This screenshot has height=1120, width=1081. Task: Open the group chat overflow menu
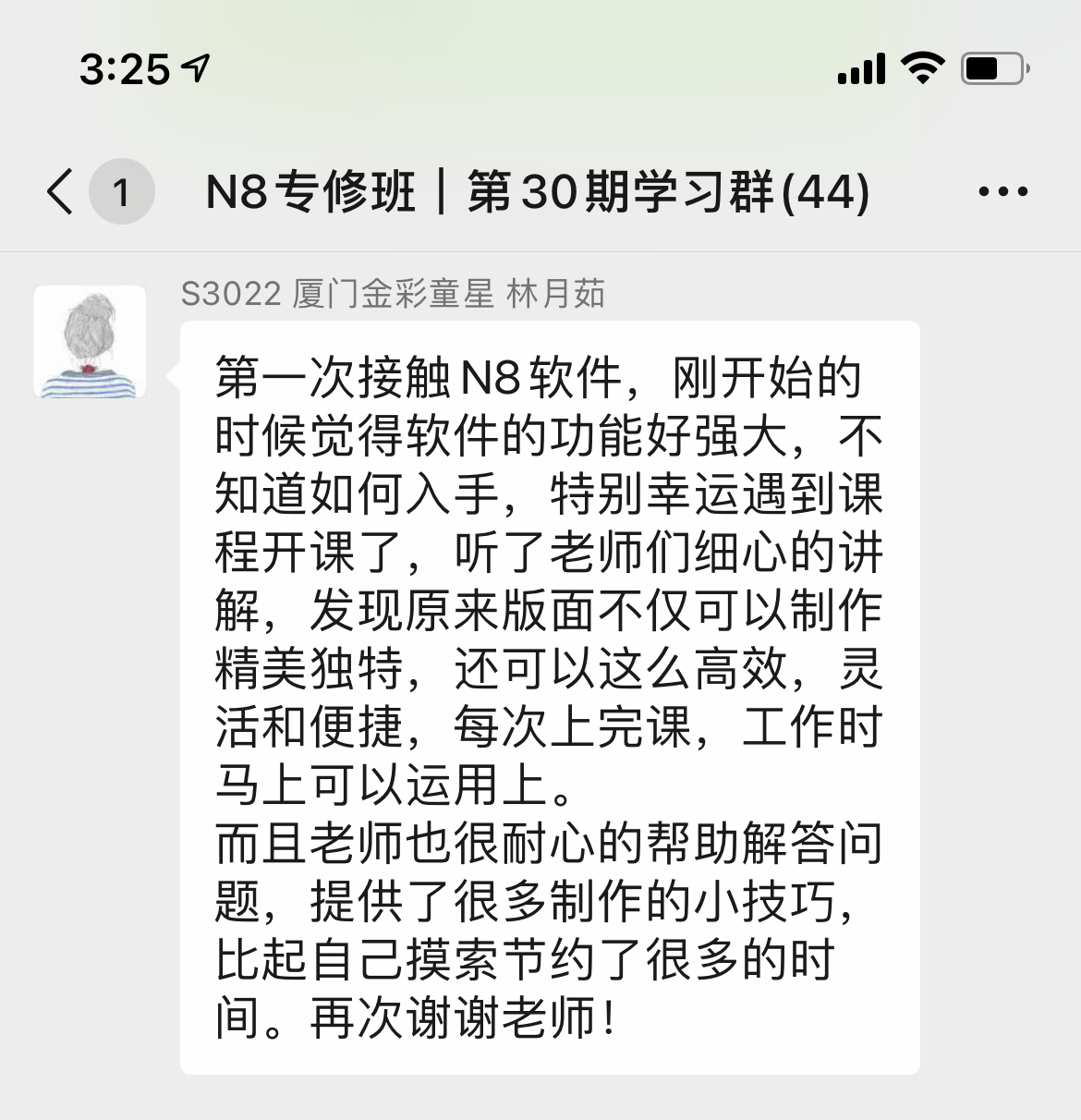point(1002,192)
